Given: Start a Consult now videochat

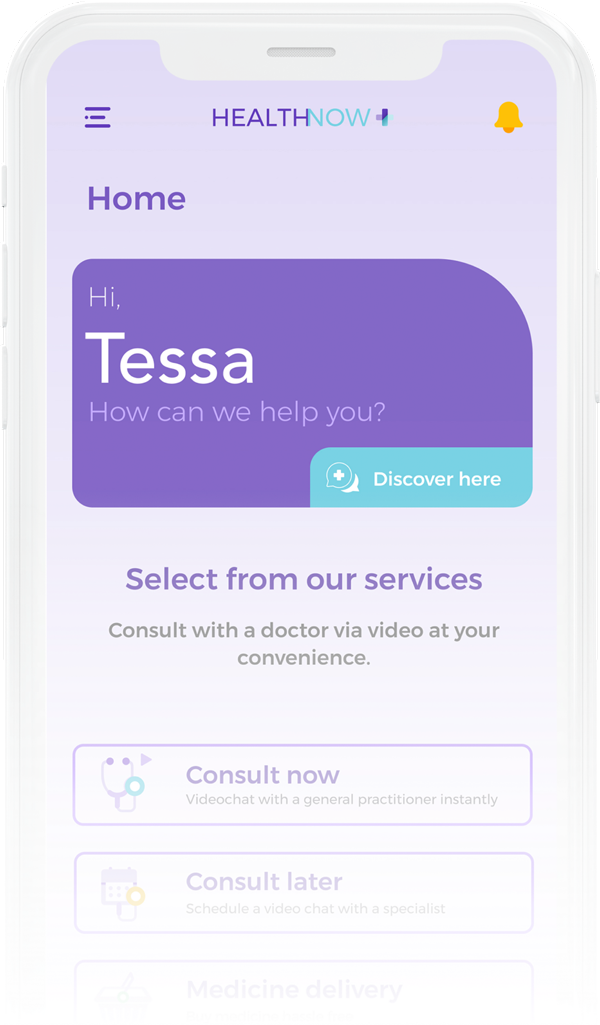Looking at the screenshot, I should coord(302,785).
